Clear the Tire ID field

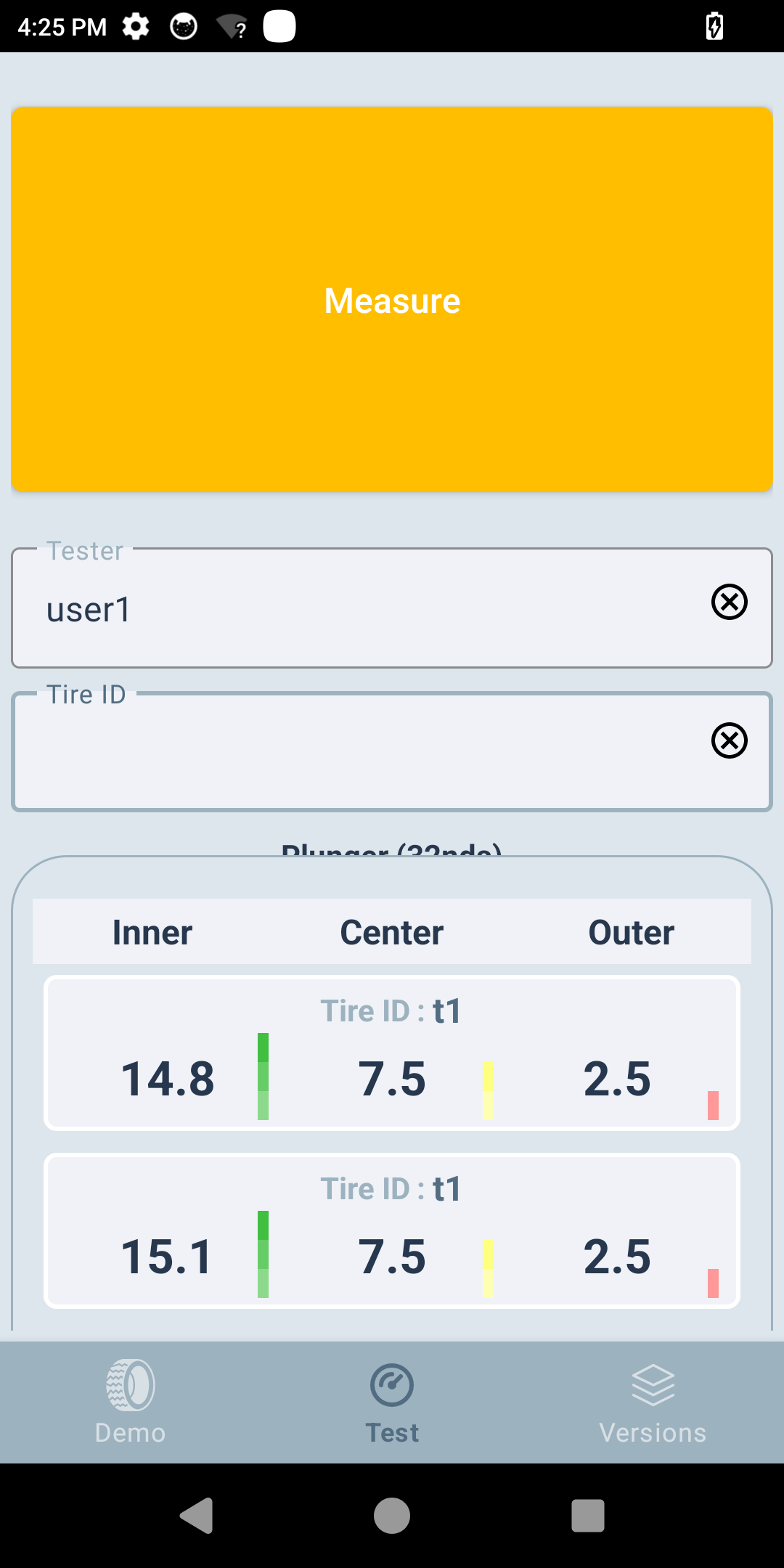point(729,740)
